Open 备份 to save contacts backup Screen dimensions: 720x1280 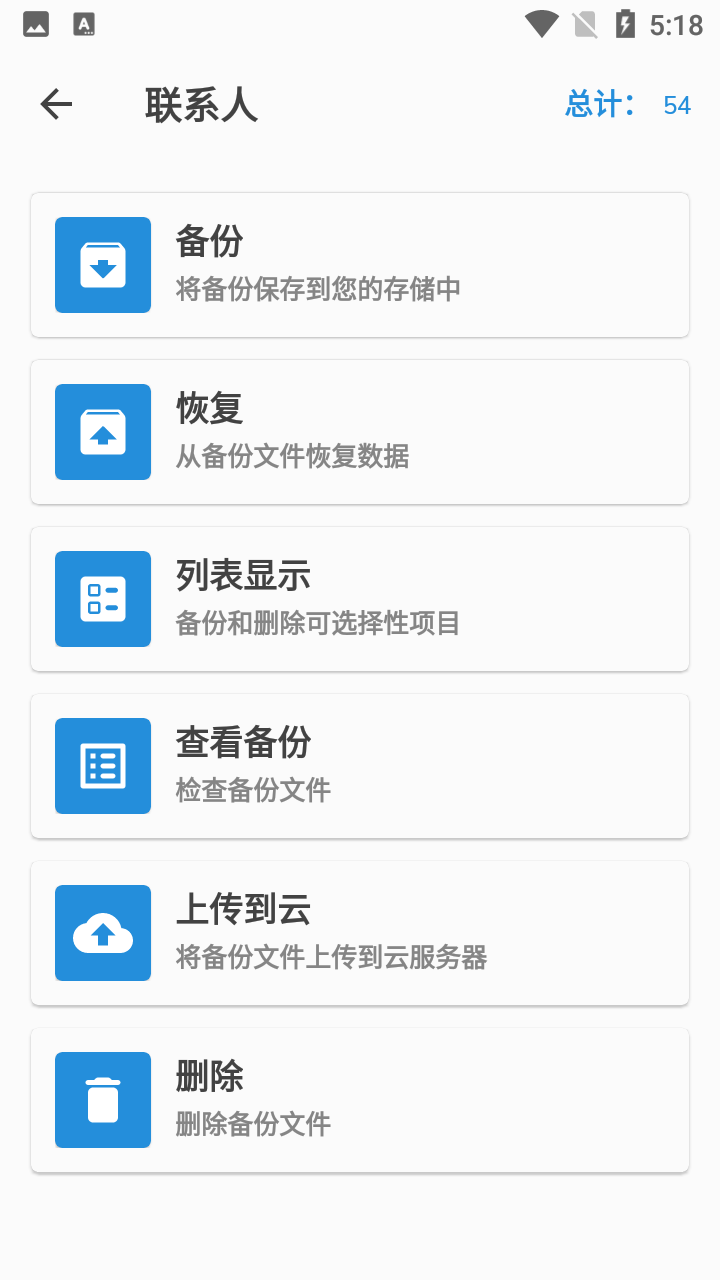(x=360, y=265)
